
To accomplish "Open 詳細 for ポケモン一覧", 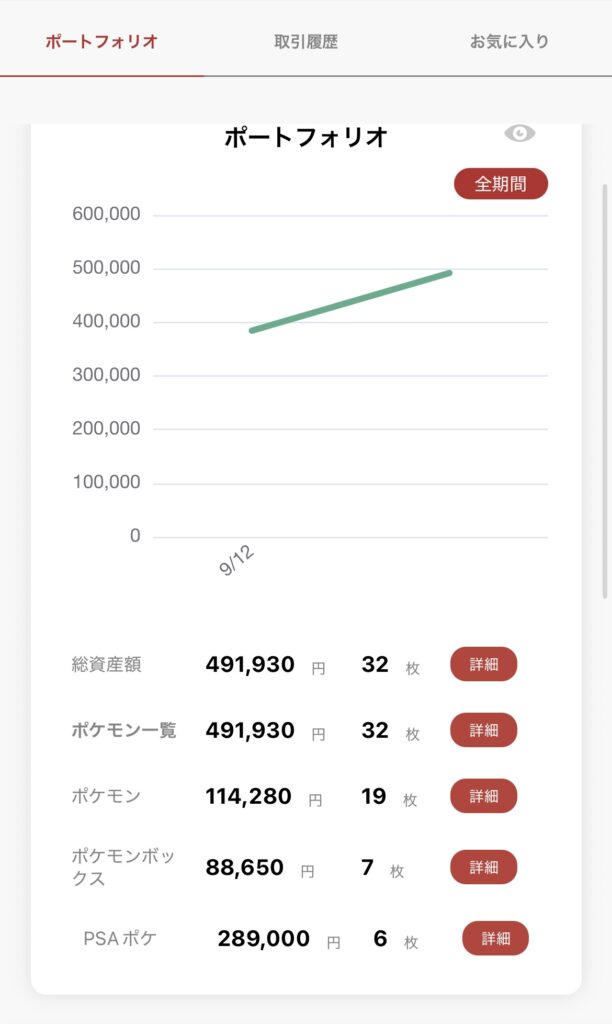I will point(483,730).
